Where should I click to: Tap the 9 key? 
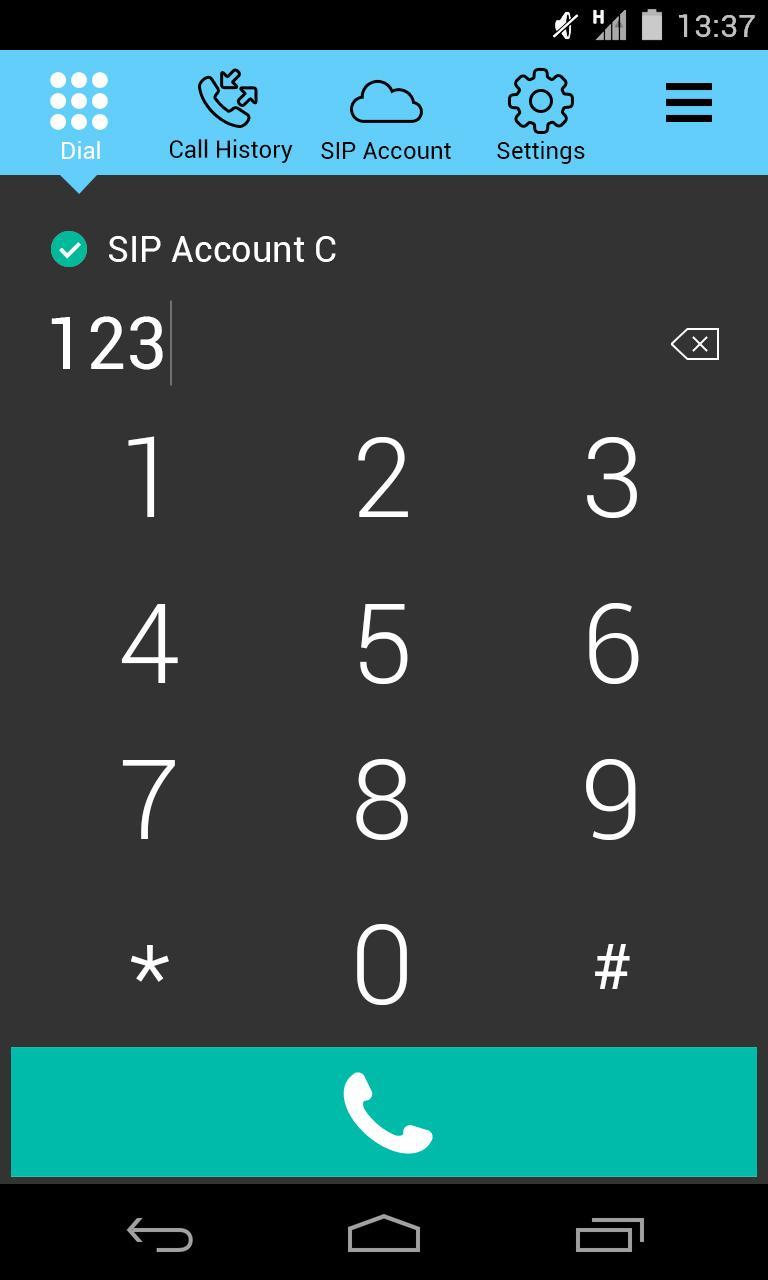tap(612, 798)
